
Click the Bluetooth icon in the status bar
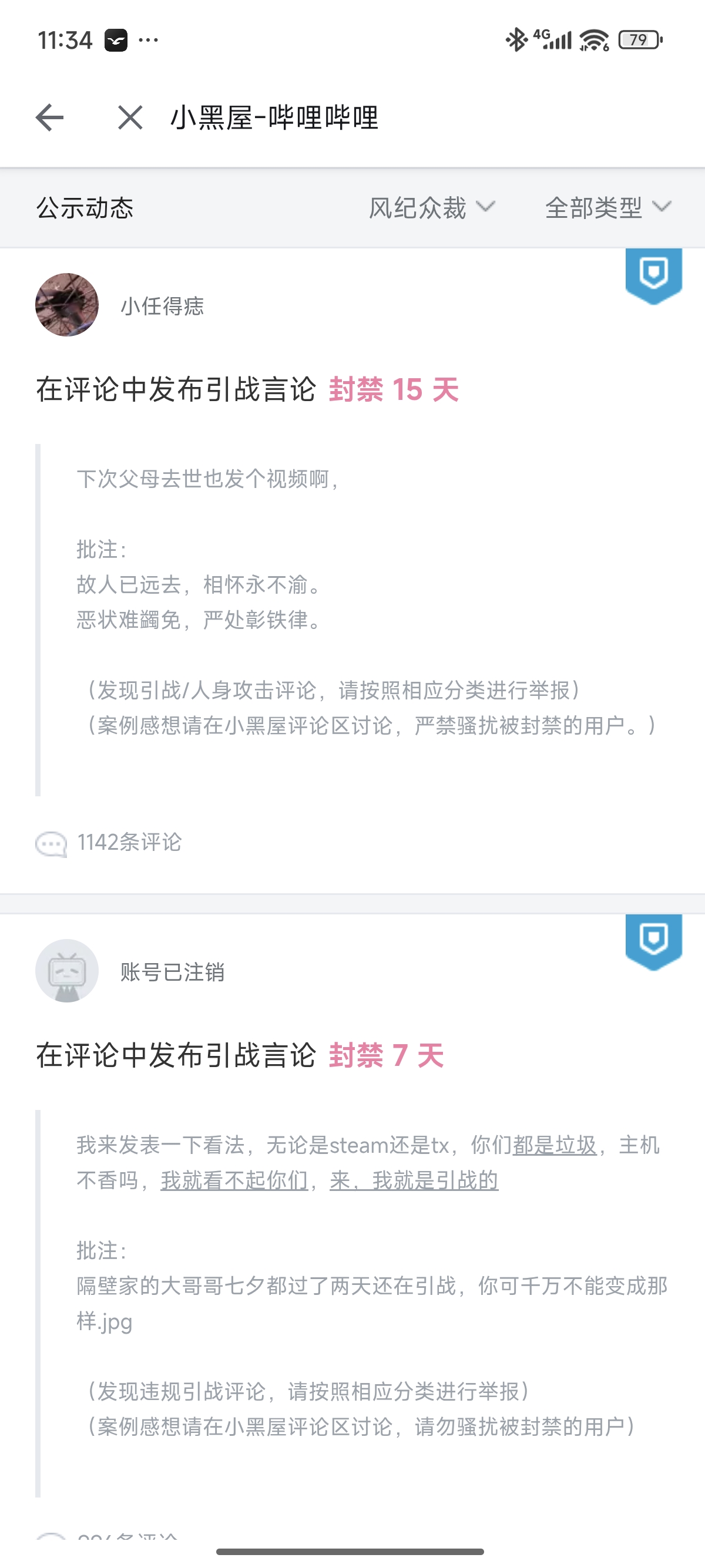click(x=516, y=38)
